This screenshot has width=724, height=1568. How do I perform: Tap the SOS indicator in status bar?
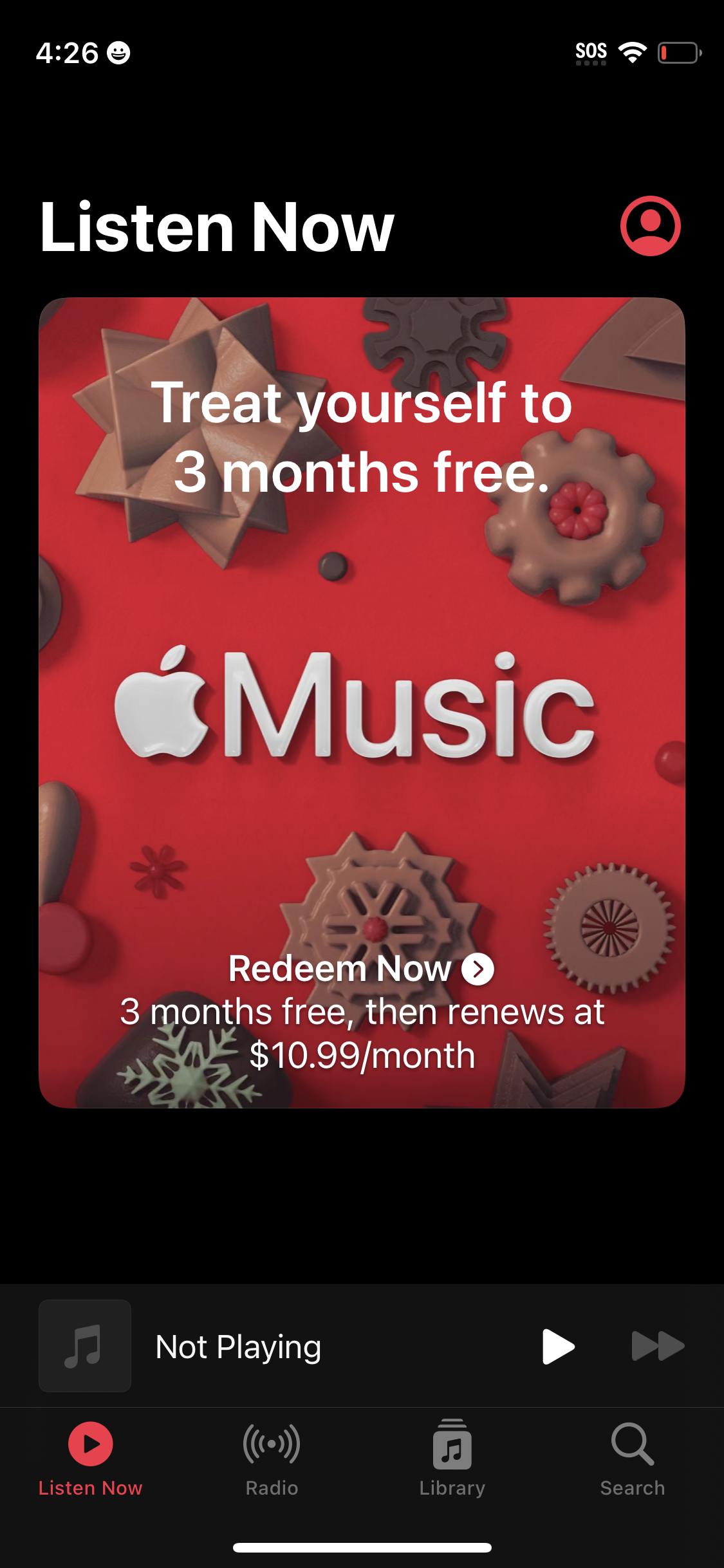click(590, 51)
